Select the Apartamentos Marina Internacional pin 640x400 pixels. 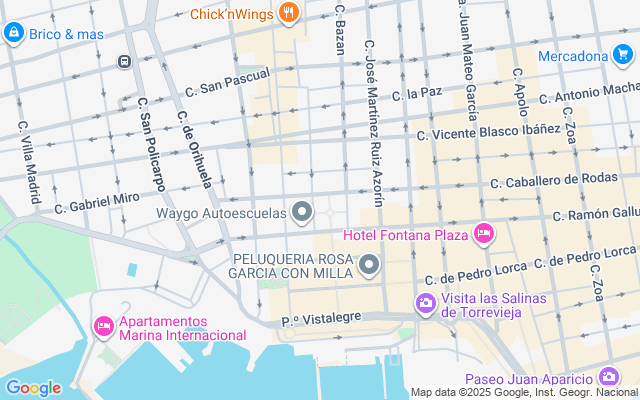click(104, 327)
